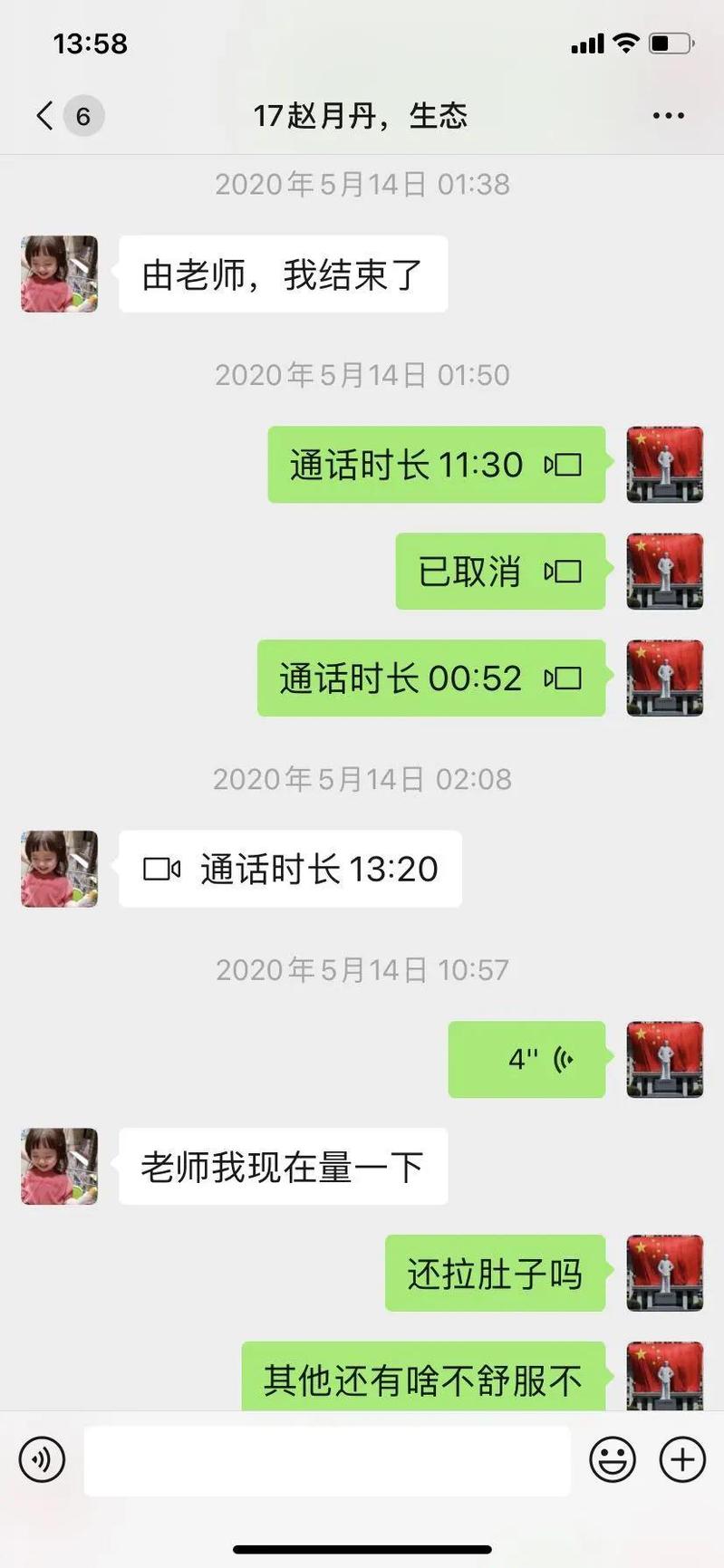
Task: Open the plus attachments menu
Action: click(682, 1459)
